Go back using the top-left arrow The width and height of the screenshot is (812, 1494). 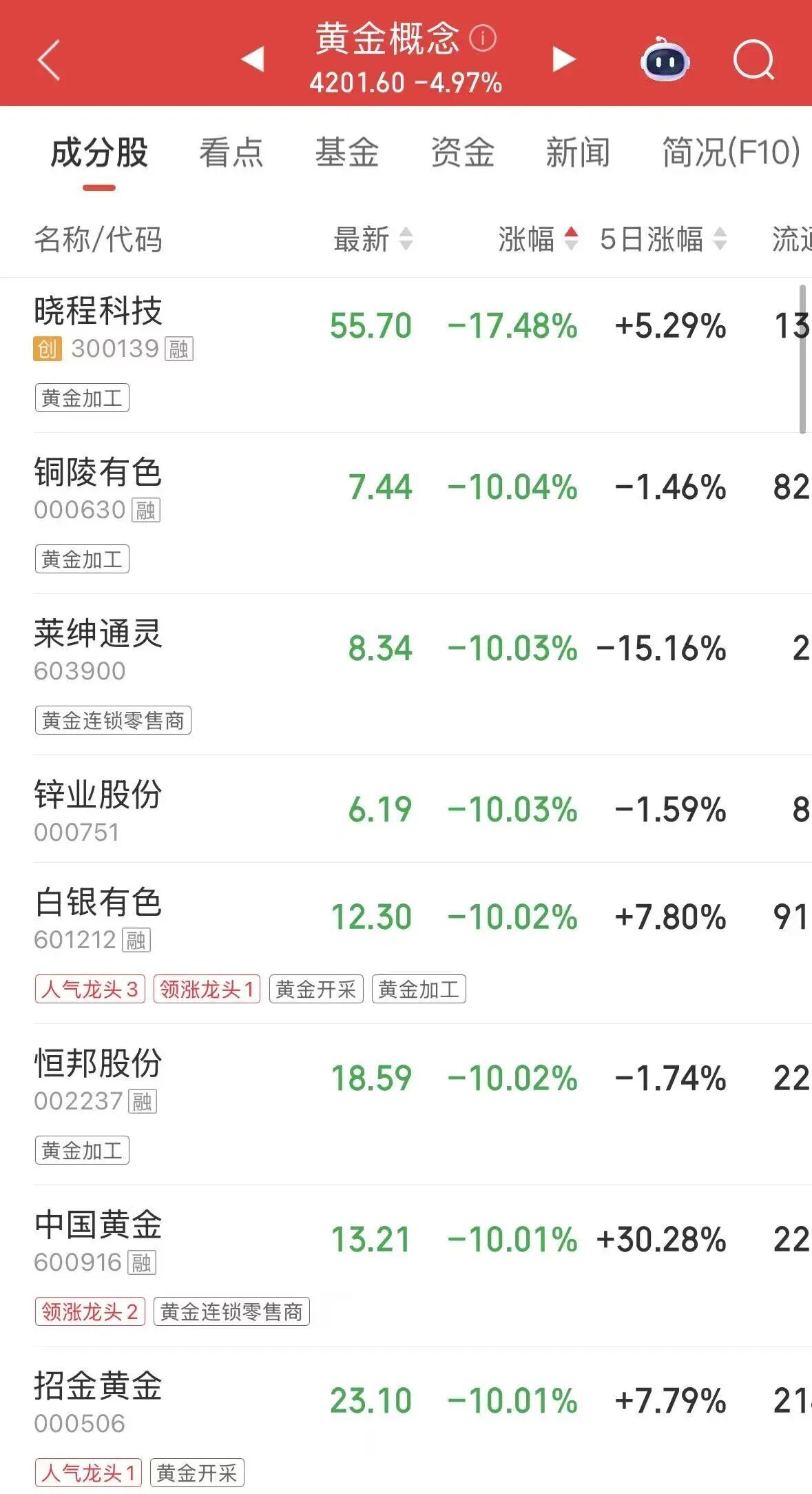coord(48,60)
